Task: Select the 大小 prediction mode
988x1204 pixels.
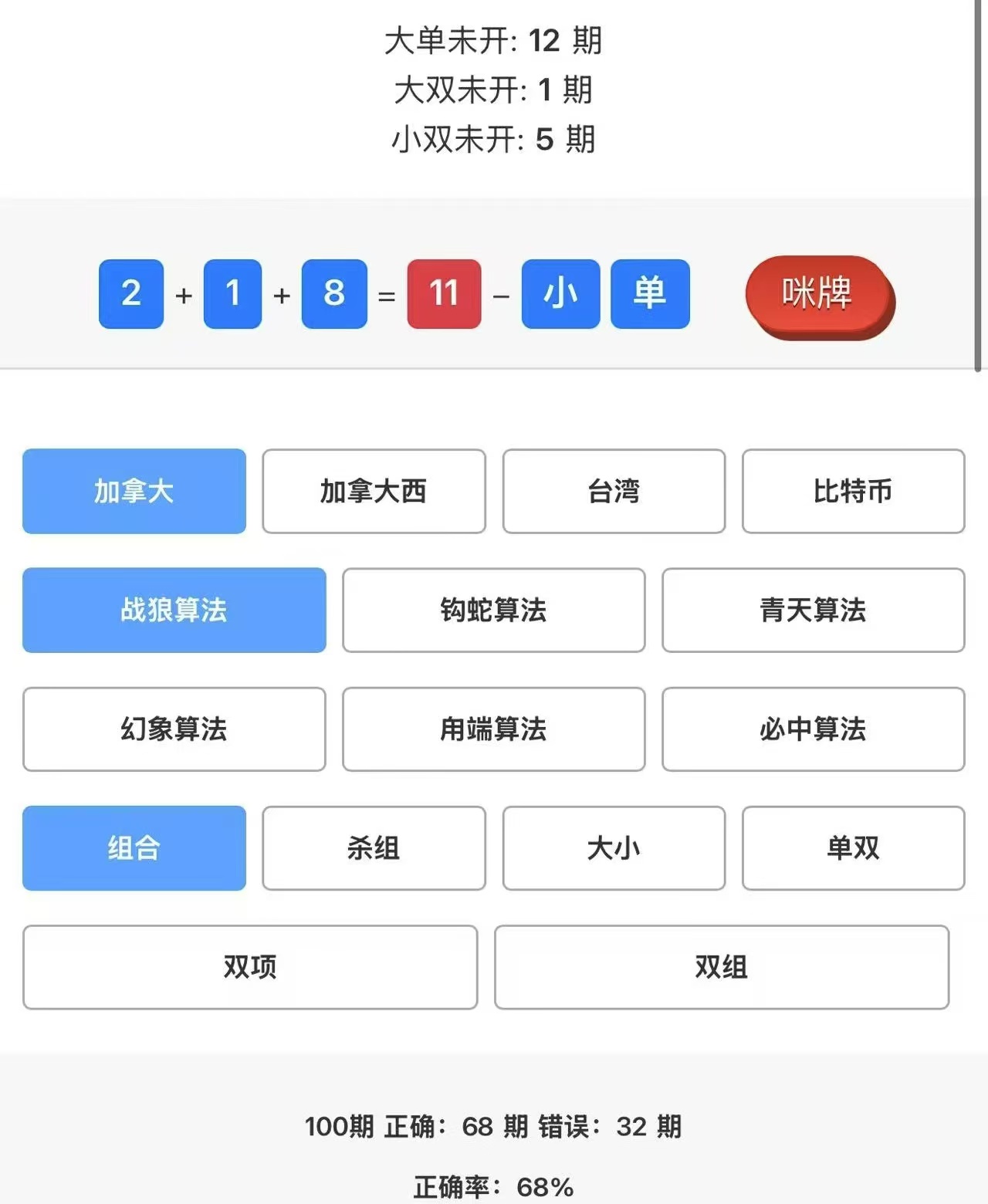Action: [x=614, y=848]
